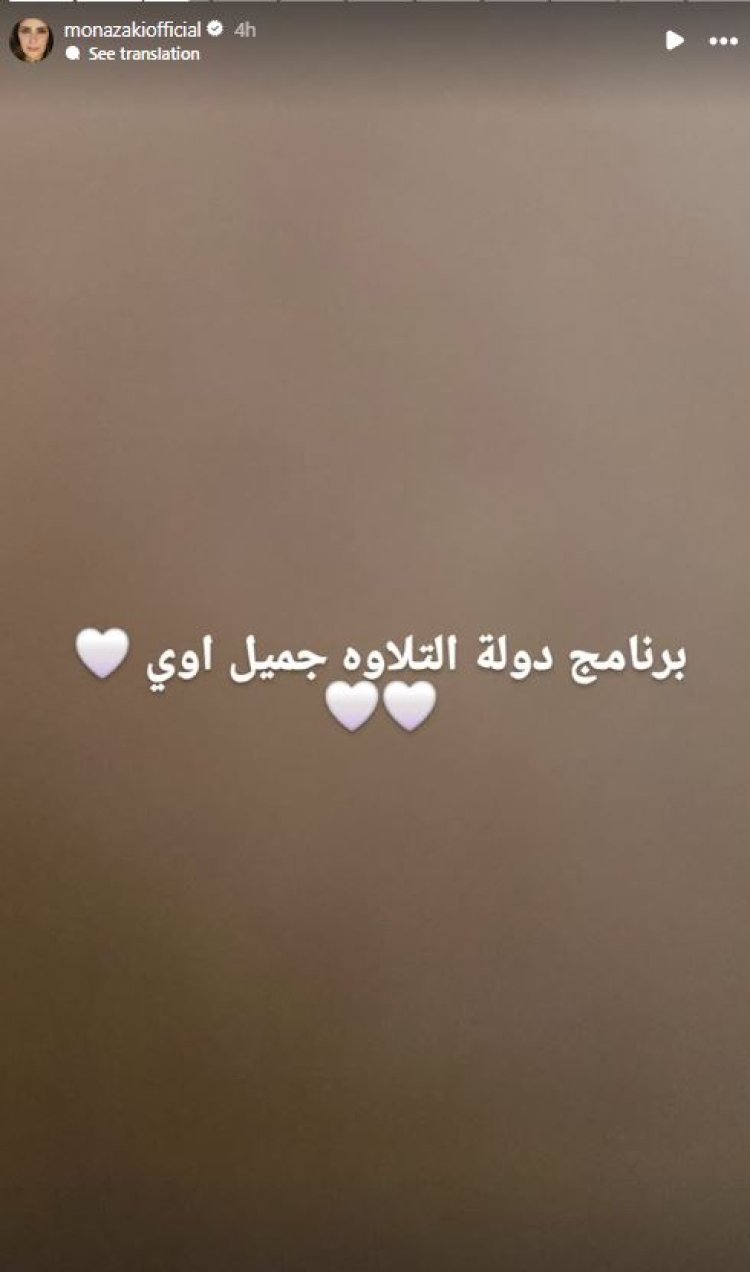Image resolution: width=750 pixels, height=1272 pixels.
Task: Open the monazakiofficial username link
Action: (x=132, y=30)
